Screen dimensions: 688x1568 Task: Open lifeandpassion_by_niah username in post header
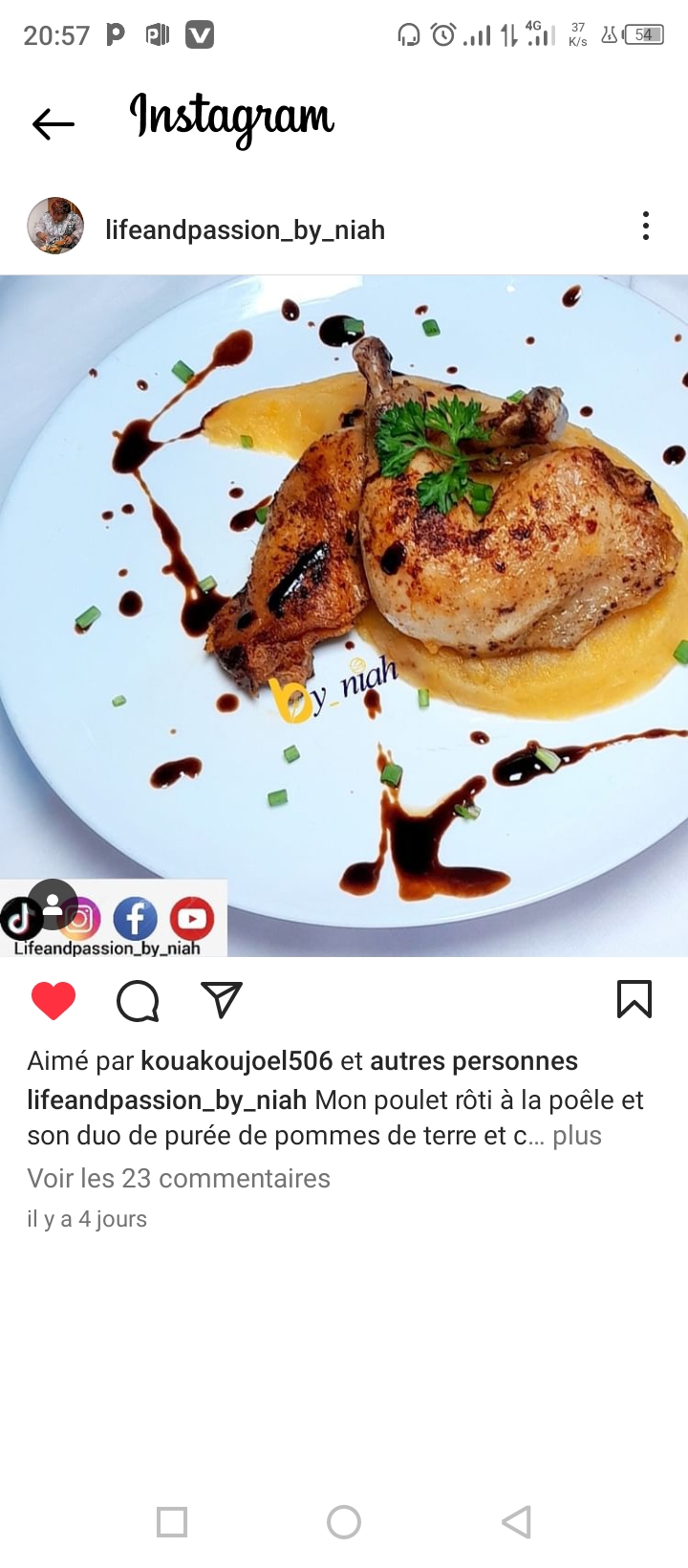245,229
